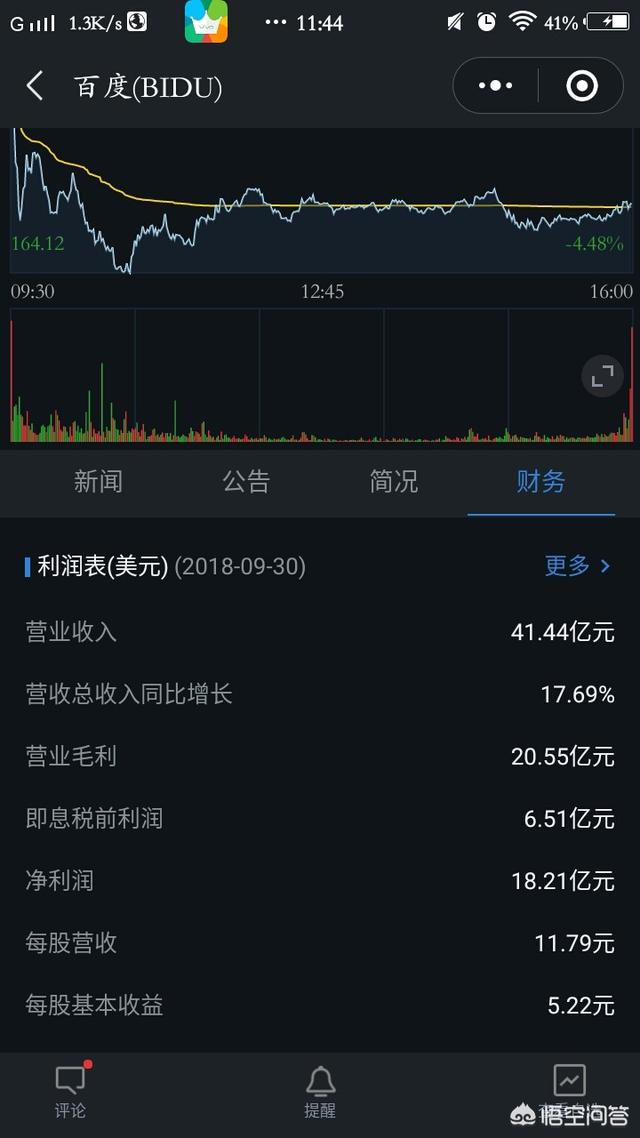Go back from the 百度(BIDU) page
The height and width of the screenshot is (1138, 640).
coord(34,86)
